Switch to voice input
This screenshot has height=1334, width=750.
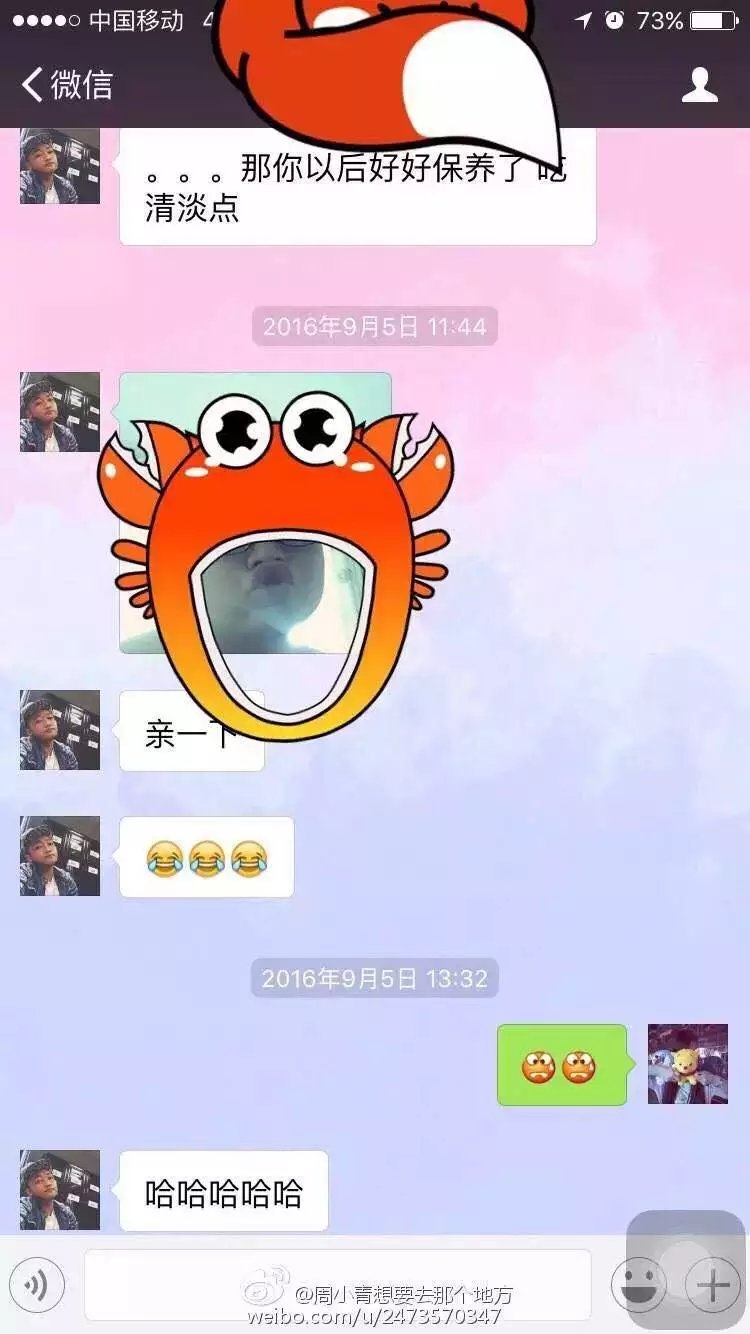point(37,1285)
